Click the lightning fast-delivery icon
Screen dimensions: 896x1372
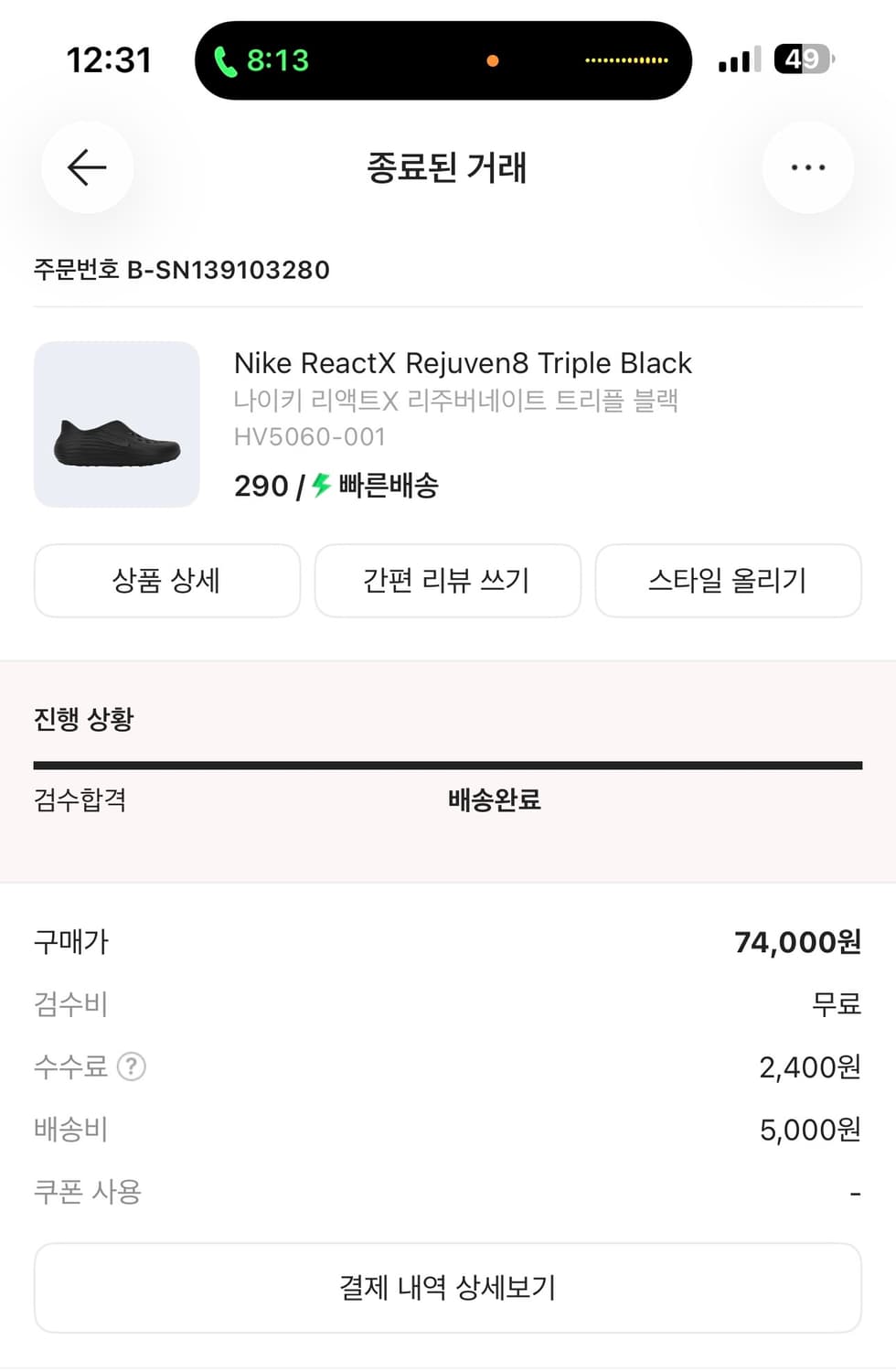click(x=321, y=486)
